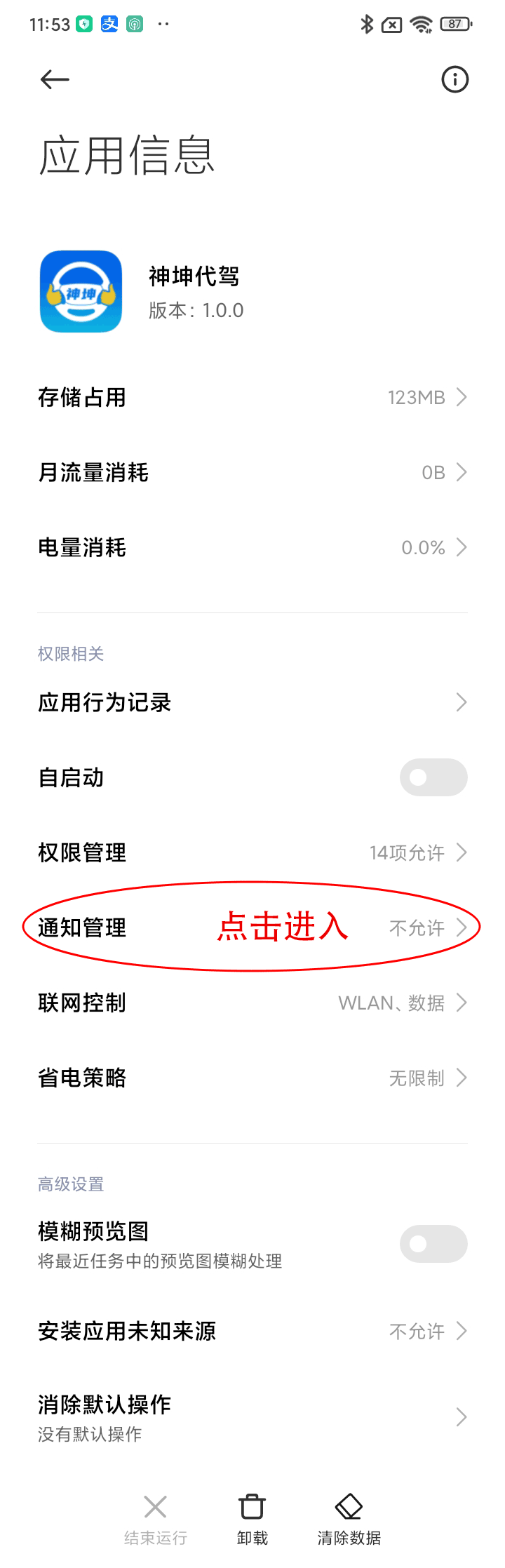The width and height of the screenshot is (505, 1568).
Task: Open 安装应用未知来源 setting
Action: pyautogui.click(x=252, y=1331)
